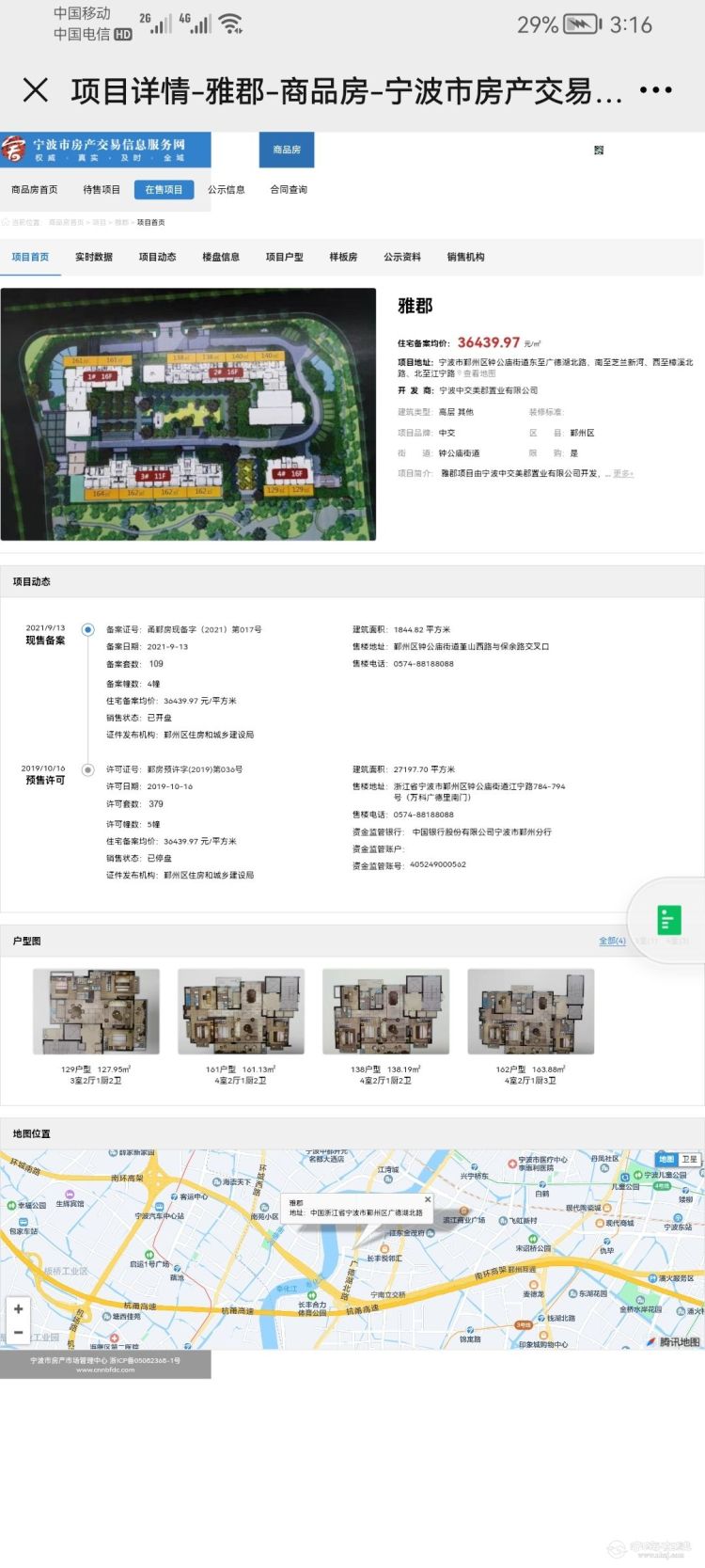Open 合同查询 in the top navigation
Image resolution: width=705 pixels, height=1568 pixels.
click(x=289, y=190)
